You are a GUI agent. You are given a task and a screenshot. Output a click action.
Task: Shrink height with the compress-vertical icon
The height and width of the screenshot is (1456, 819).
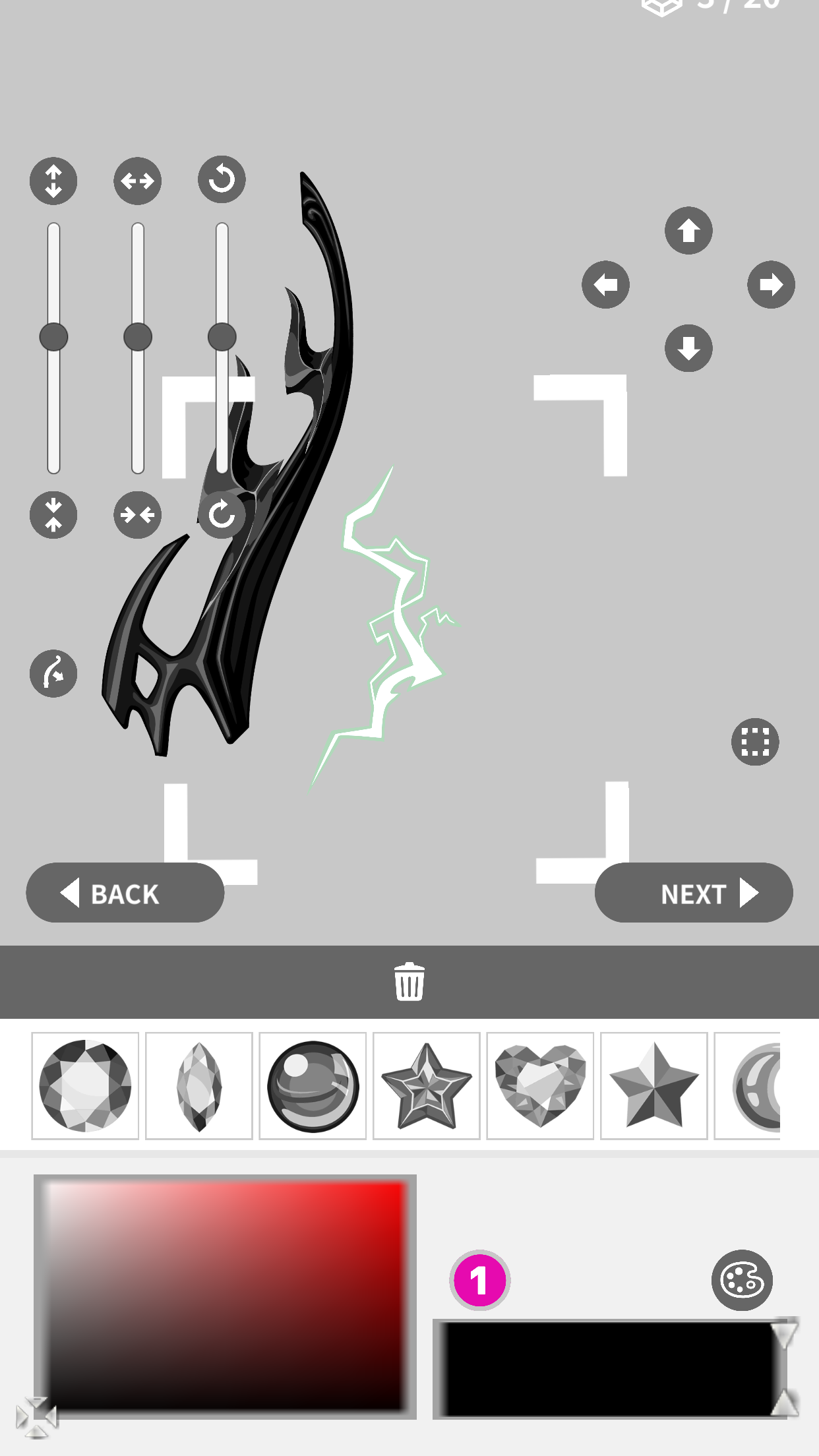53,515
